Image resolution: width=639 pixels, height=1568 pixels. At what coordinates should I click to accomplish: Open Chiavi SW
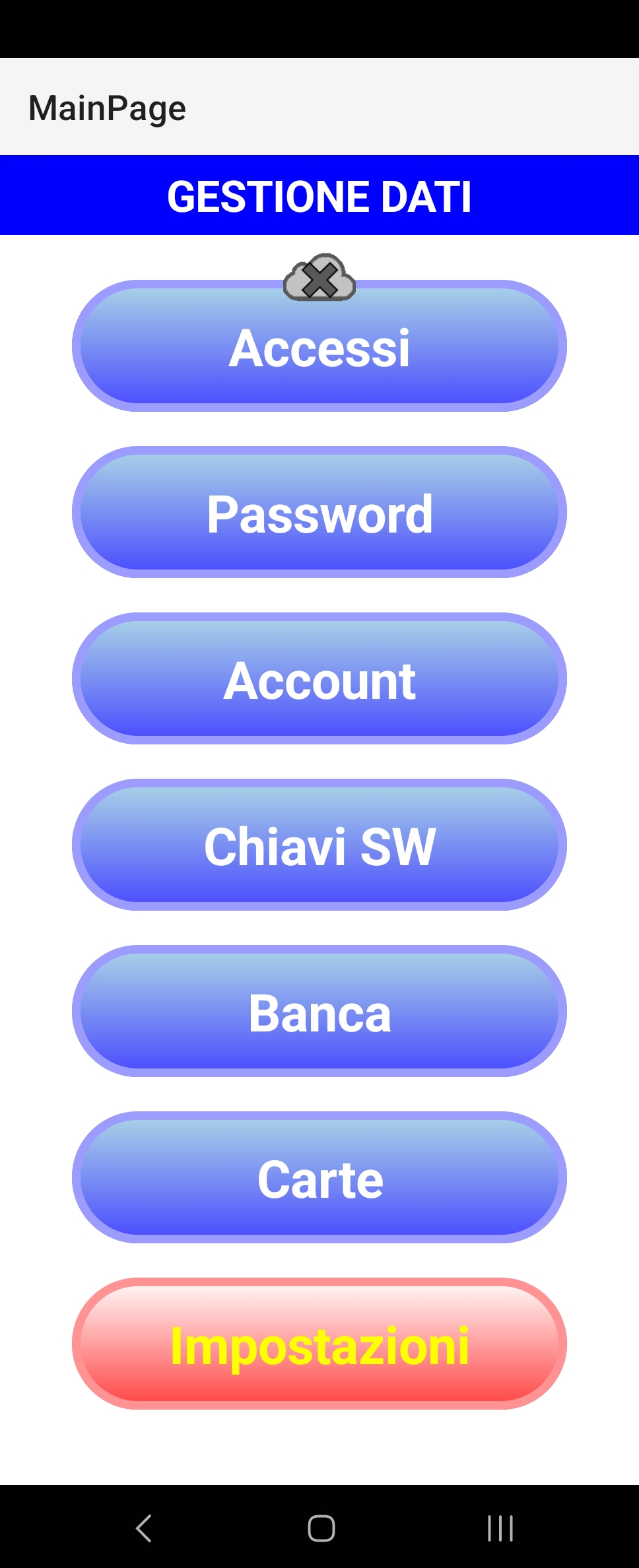tap(319, 845)
